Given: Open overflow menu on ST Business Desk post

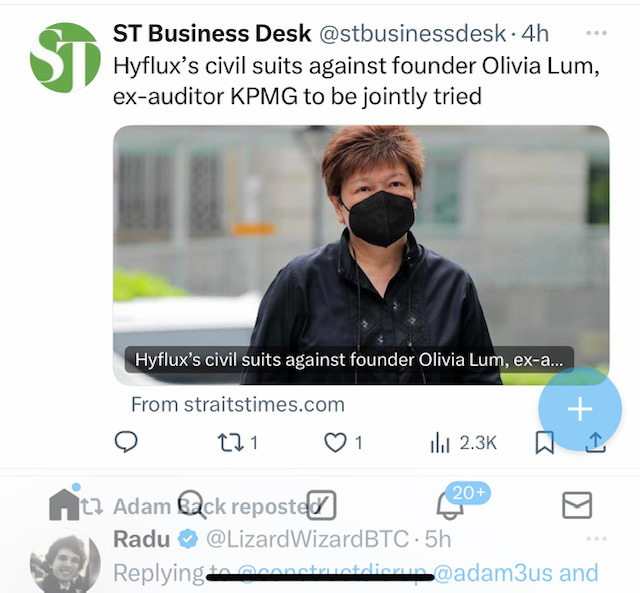Looking at the screenshot, I should [x=596, y=34].
